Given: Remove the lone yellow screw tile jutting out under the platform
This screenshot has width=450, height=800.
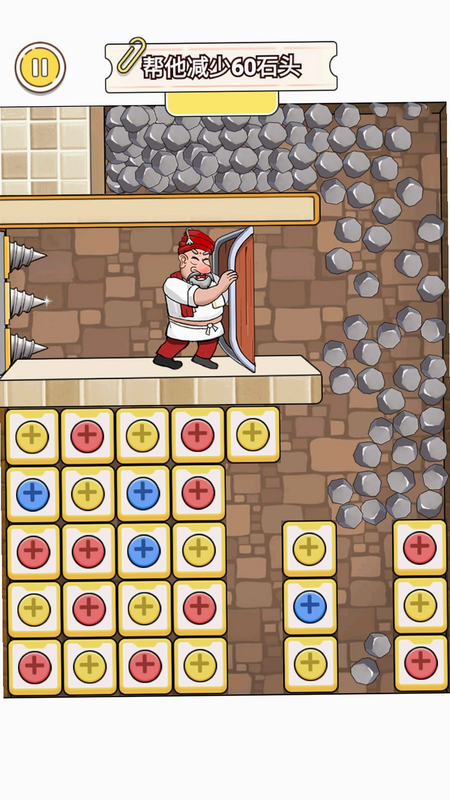Looking at the screenshot, I should point(253,435).
